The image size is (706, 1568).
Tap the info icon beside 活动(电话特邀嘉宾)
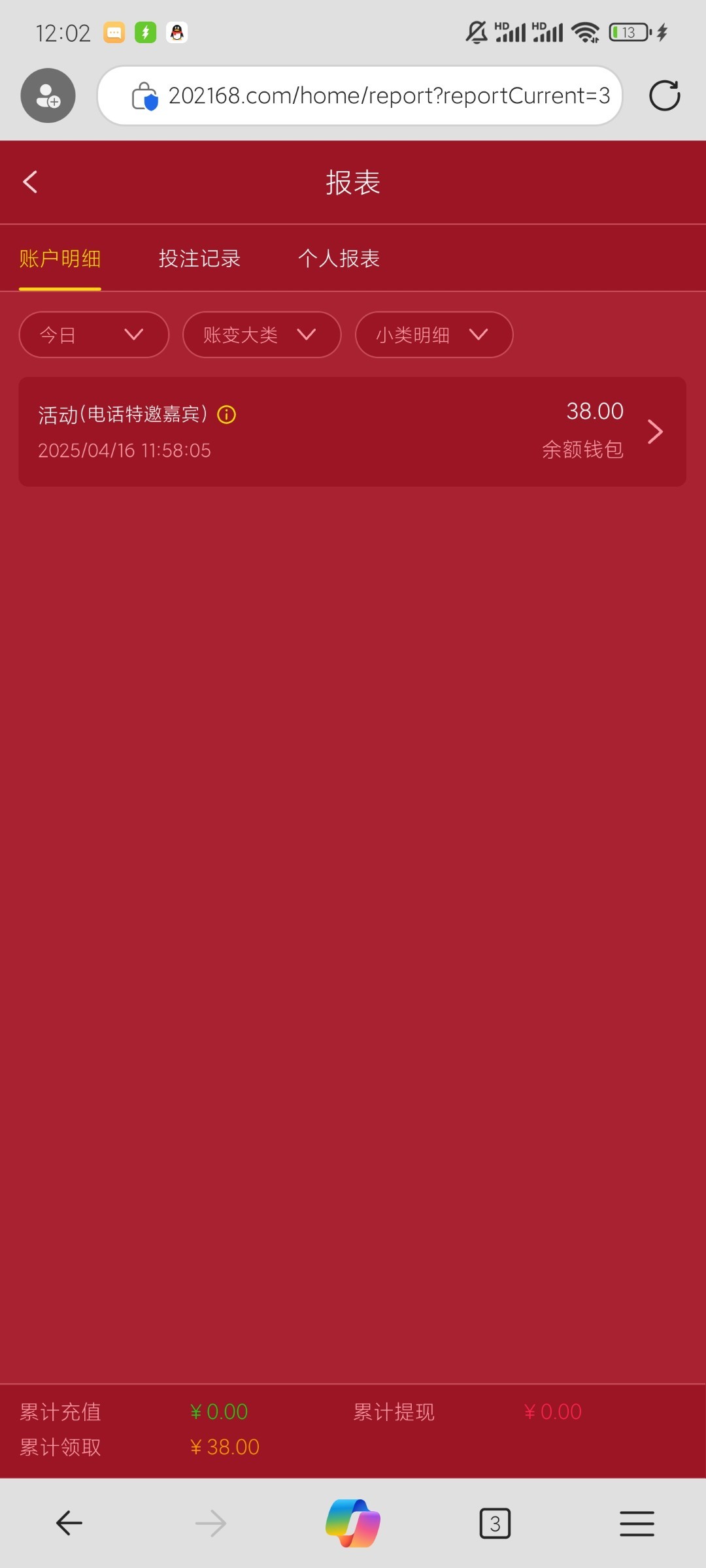click(226, 414)
